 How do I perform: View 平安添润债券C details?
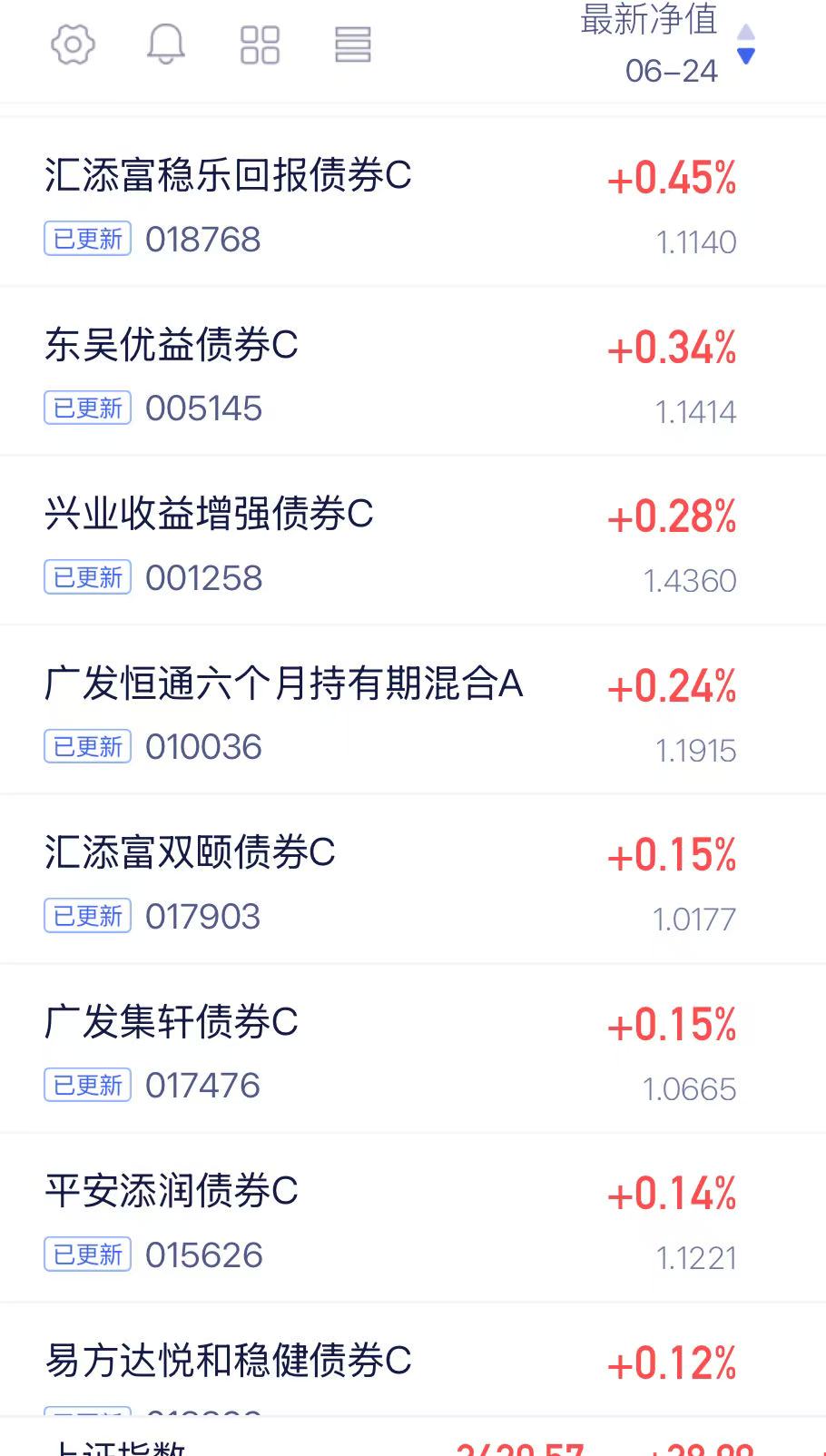click(413, 1217)
